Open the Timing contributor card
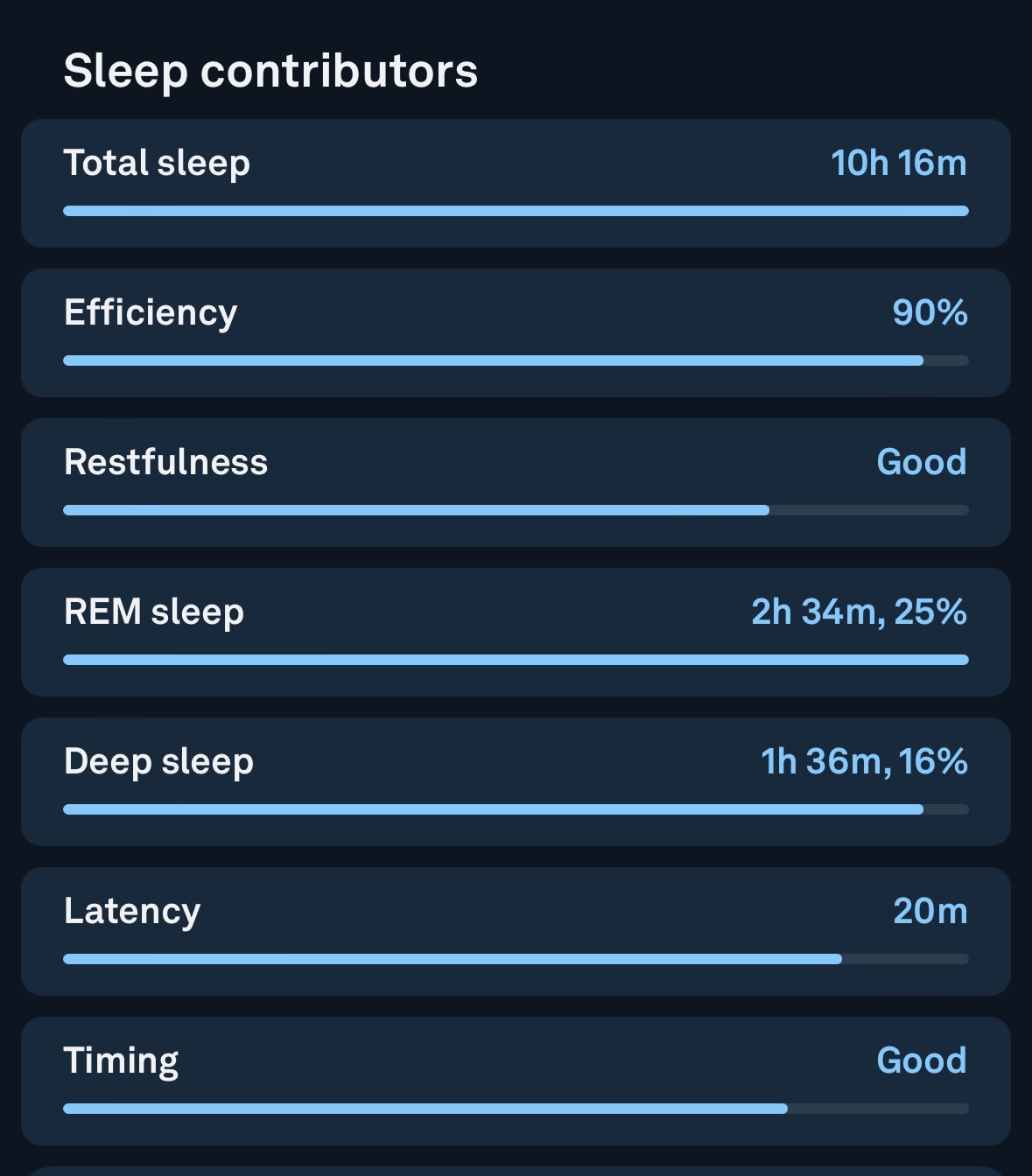This screenshot has height=1176, width=1032. [x=516, y=1081]
